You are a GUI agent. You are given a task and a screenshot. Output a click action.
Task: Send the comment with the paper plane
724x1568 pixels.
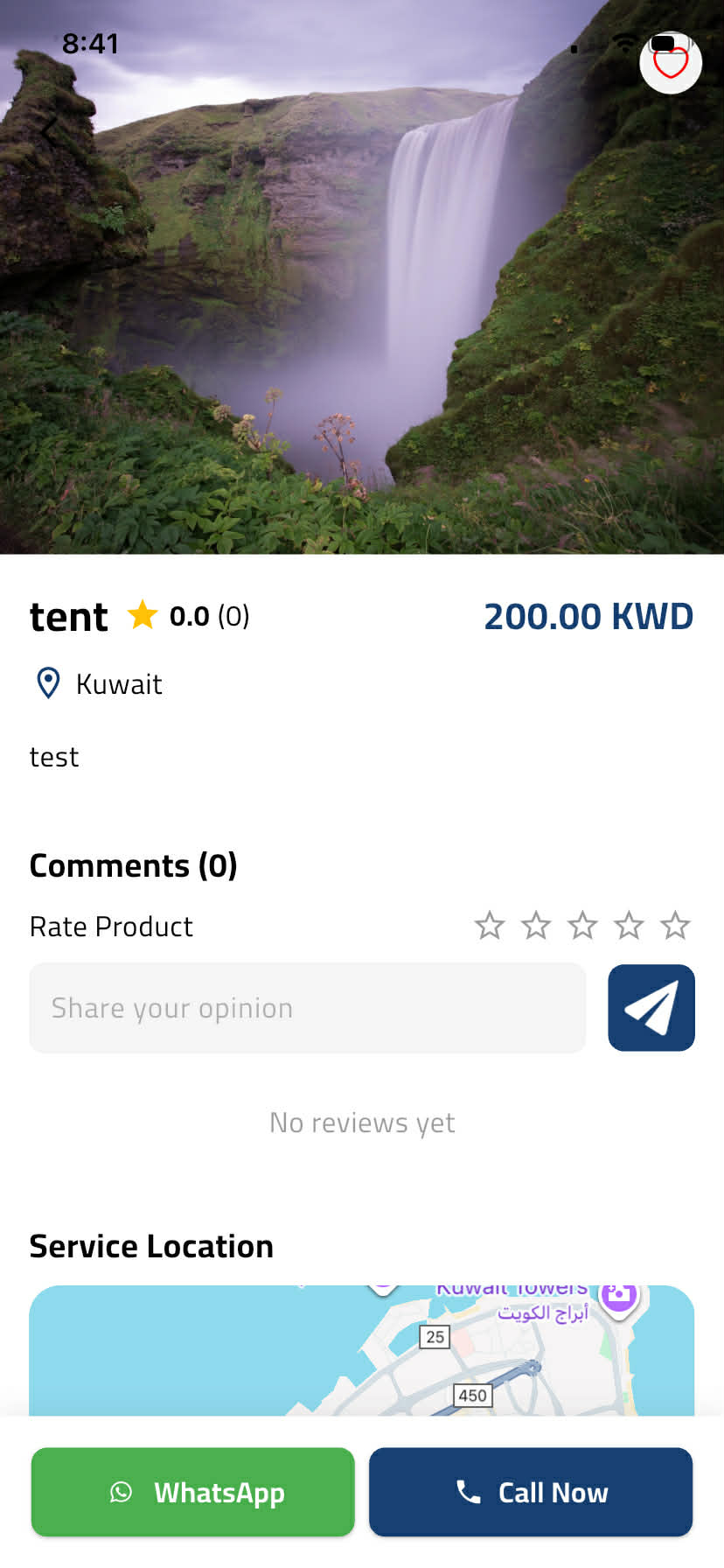[x=651, y=1008]
